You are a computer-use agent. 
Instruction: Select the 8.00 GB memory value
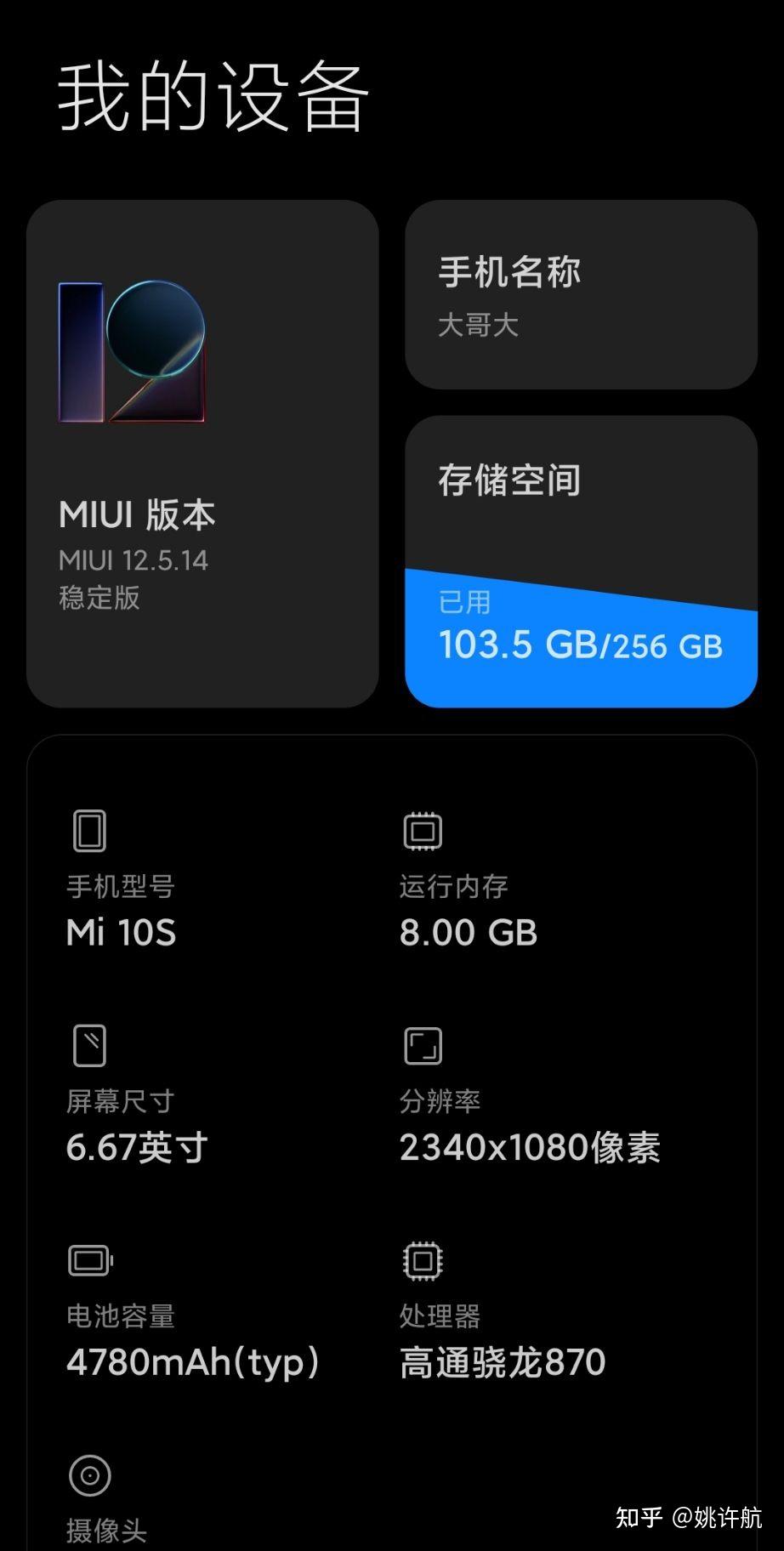469,932
